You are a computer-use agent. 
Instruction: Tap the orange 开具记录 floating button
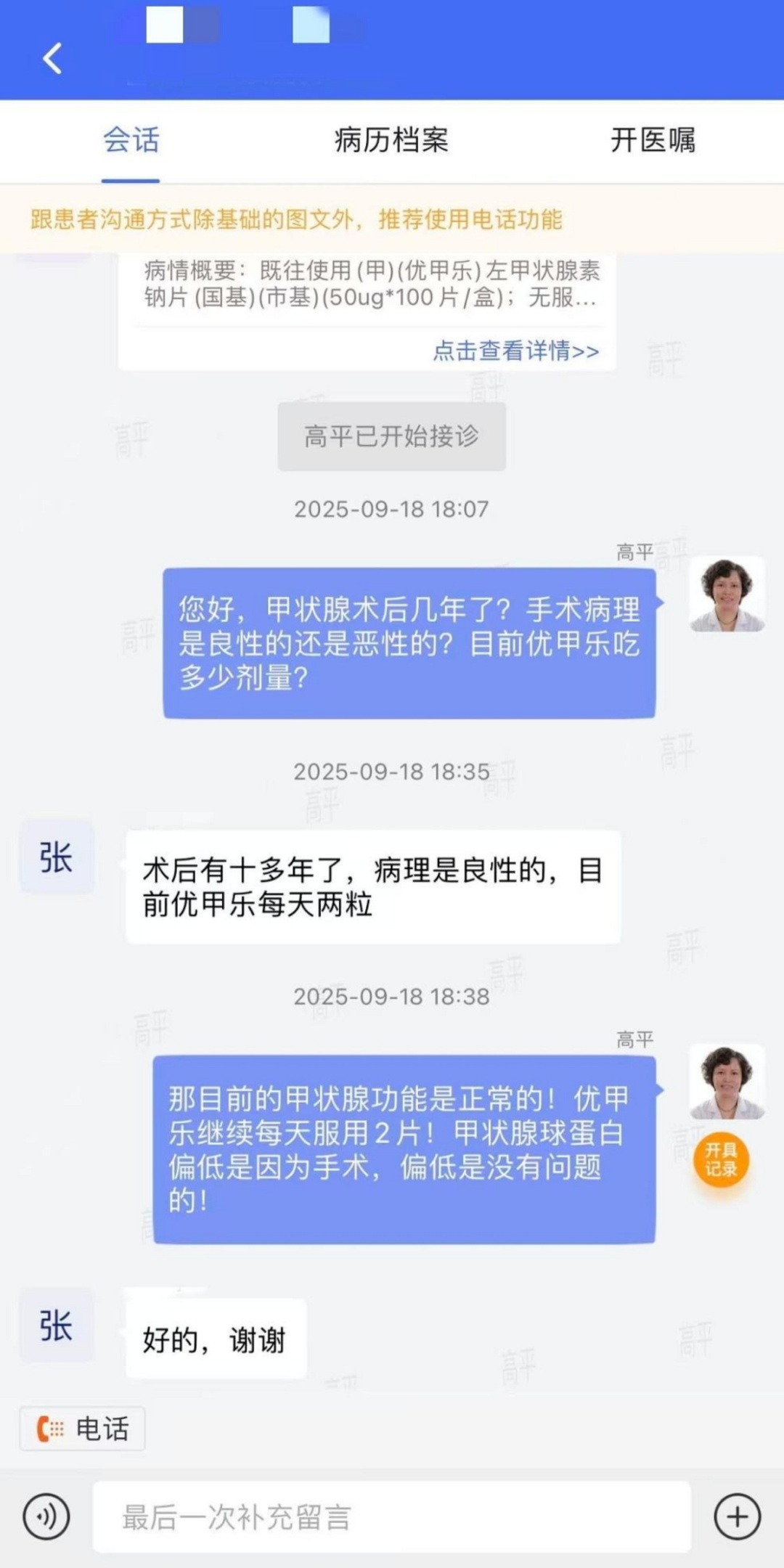pos(721,1159)
